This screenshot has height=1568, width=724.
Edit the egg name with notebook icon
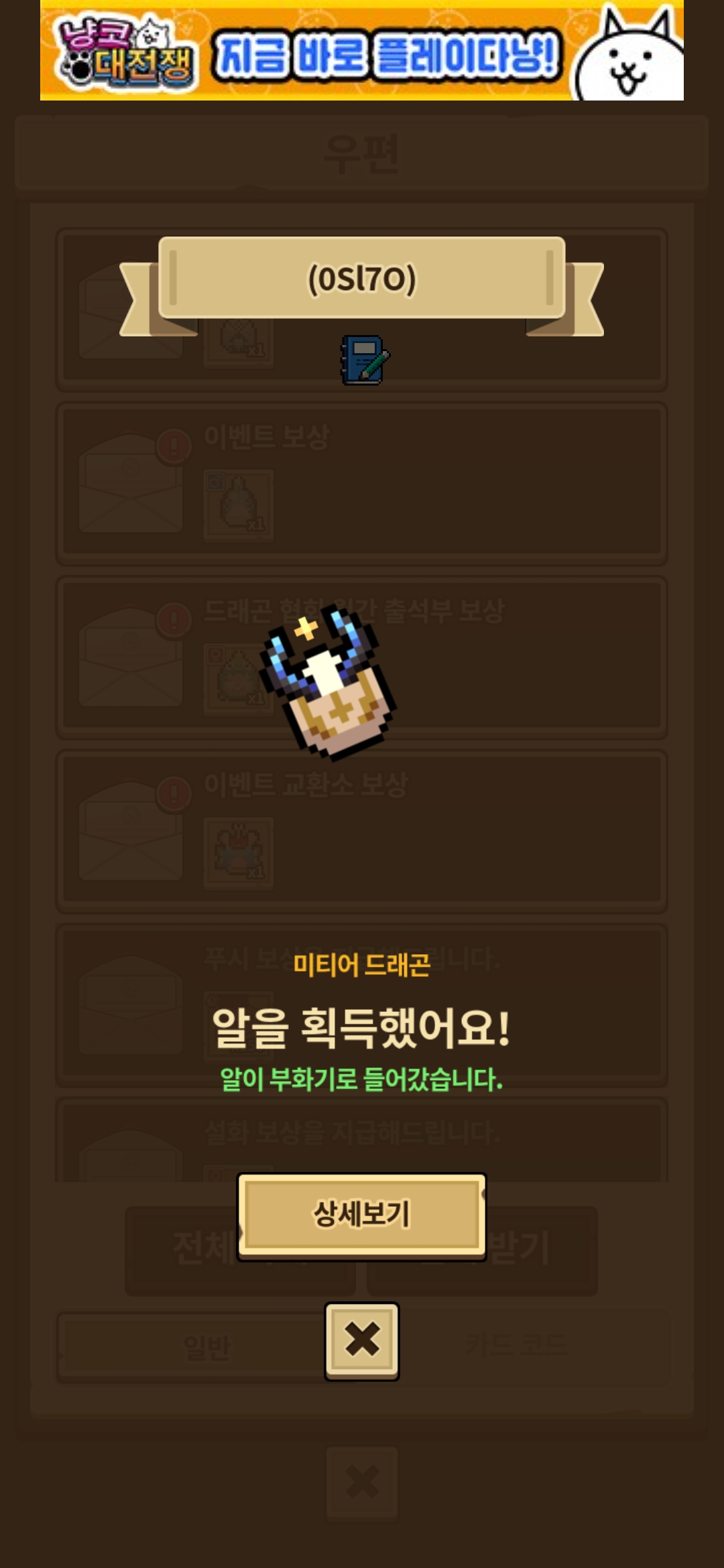tap(364, 361)
